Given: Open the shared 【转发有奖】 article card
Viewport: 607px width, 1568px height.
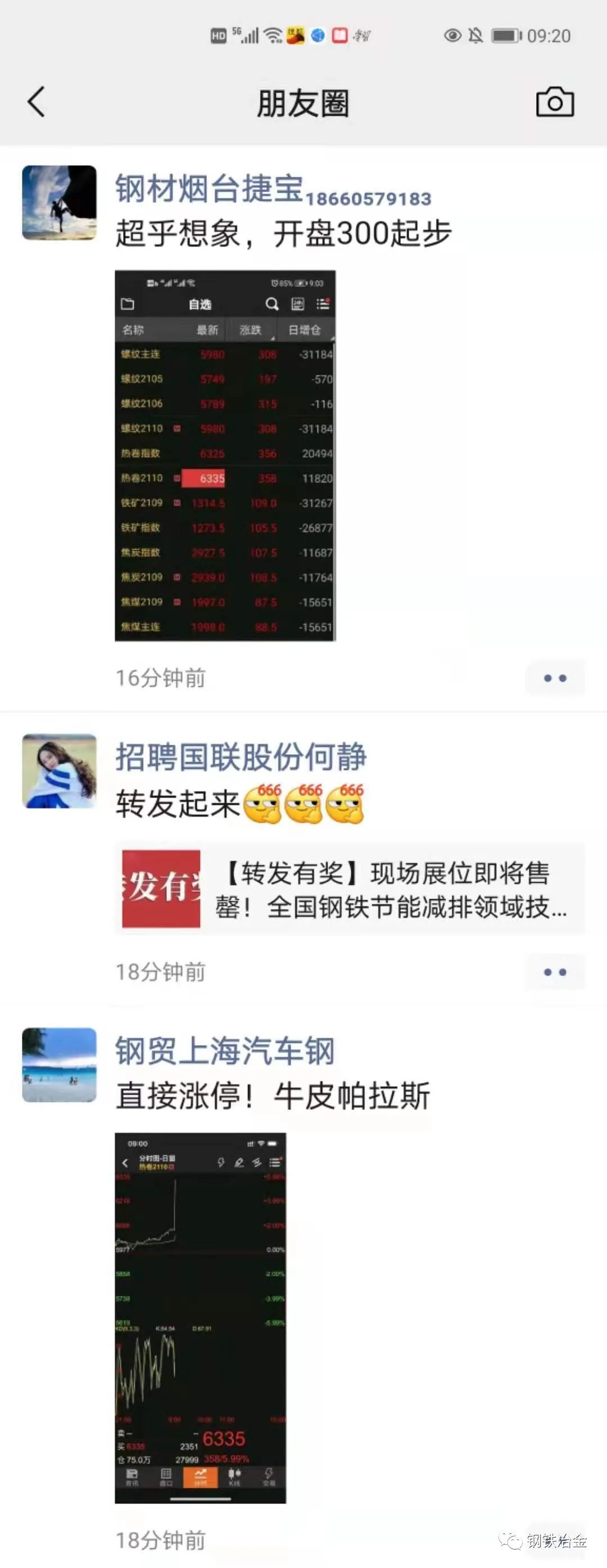Looking at the screenshot, I should (x=350, y=888).
